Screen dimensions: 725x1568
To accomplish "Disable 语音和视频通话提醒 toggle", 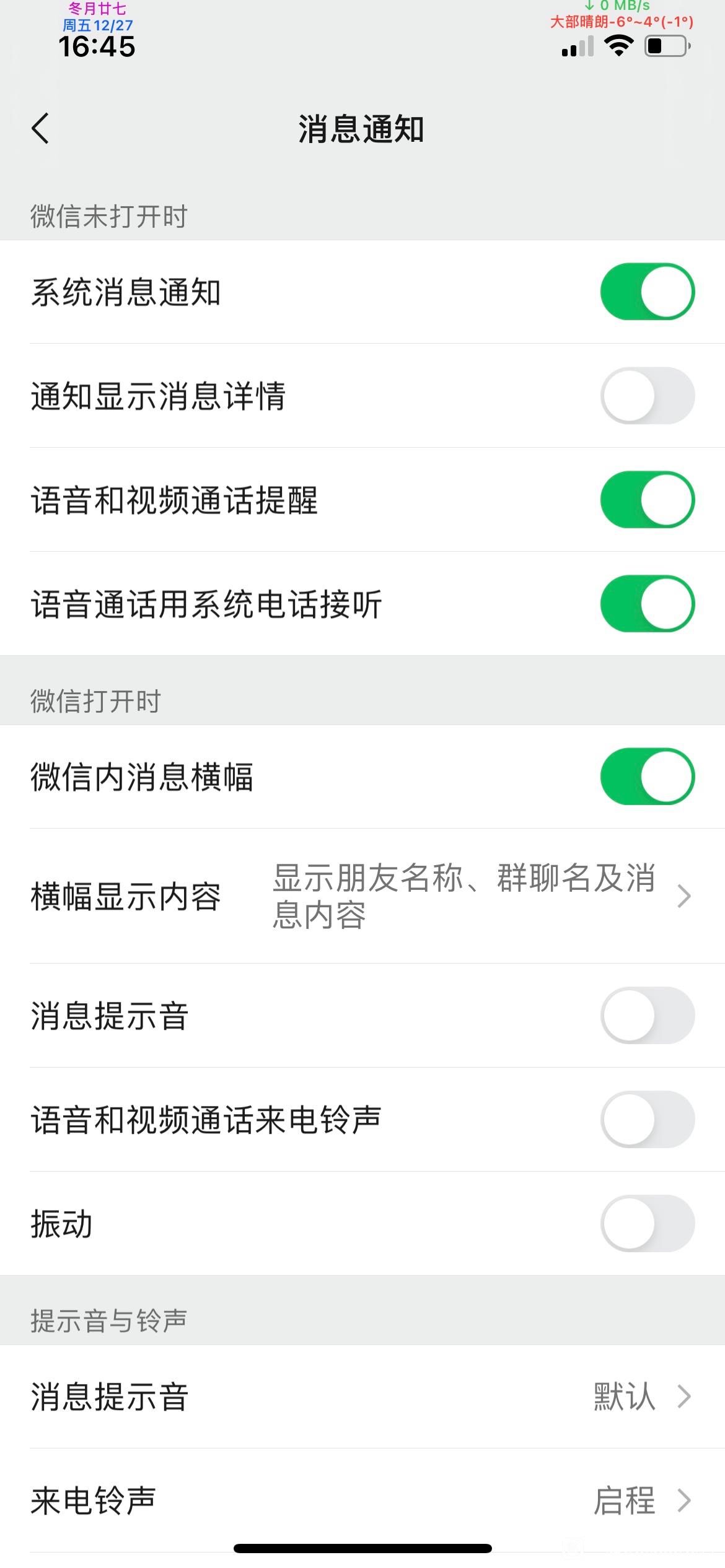I will click(x=648, y=500).
